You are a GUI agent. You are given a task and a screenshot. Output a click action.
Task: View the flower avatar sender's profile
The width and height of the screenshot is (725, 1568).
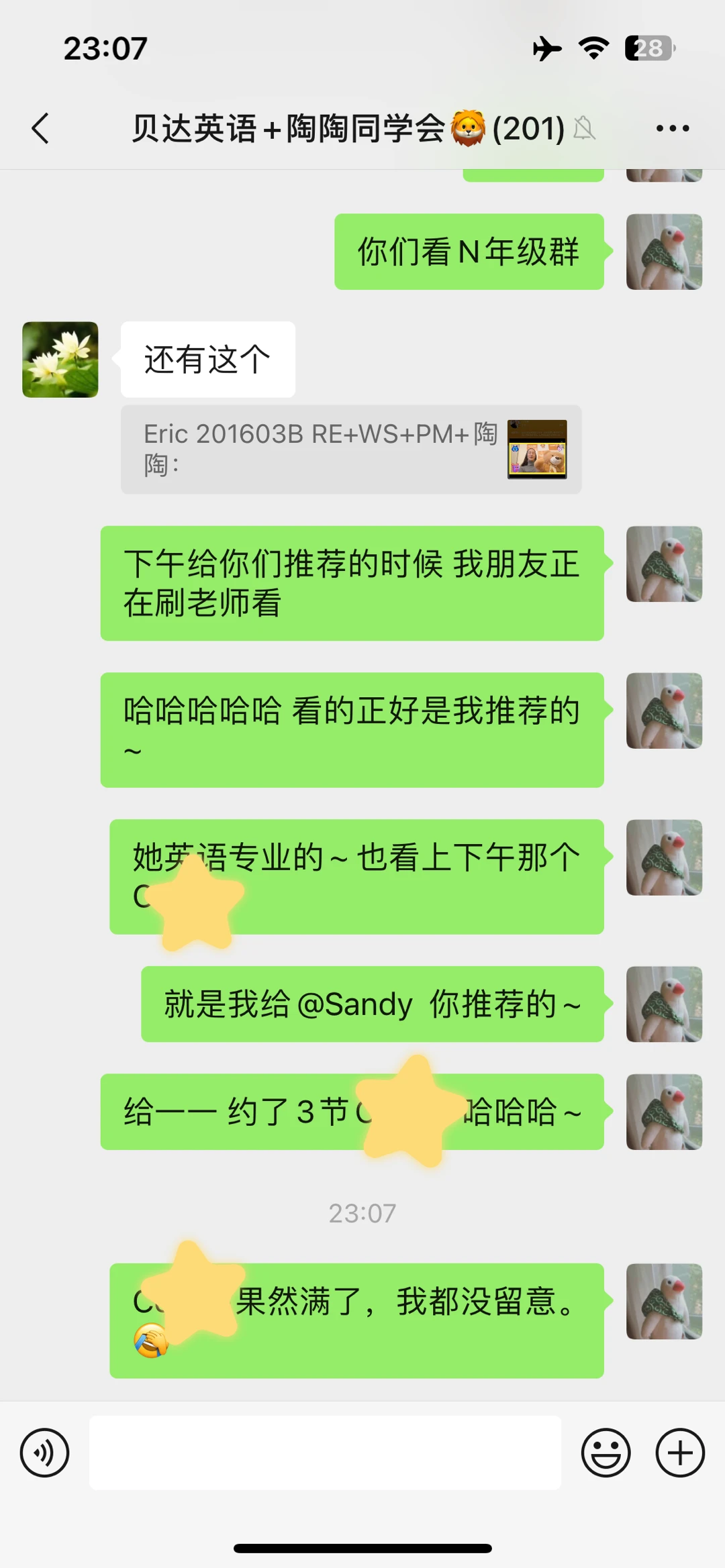[60, 360]
